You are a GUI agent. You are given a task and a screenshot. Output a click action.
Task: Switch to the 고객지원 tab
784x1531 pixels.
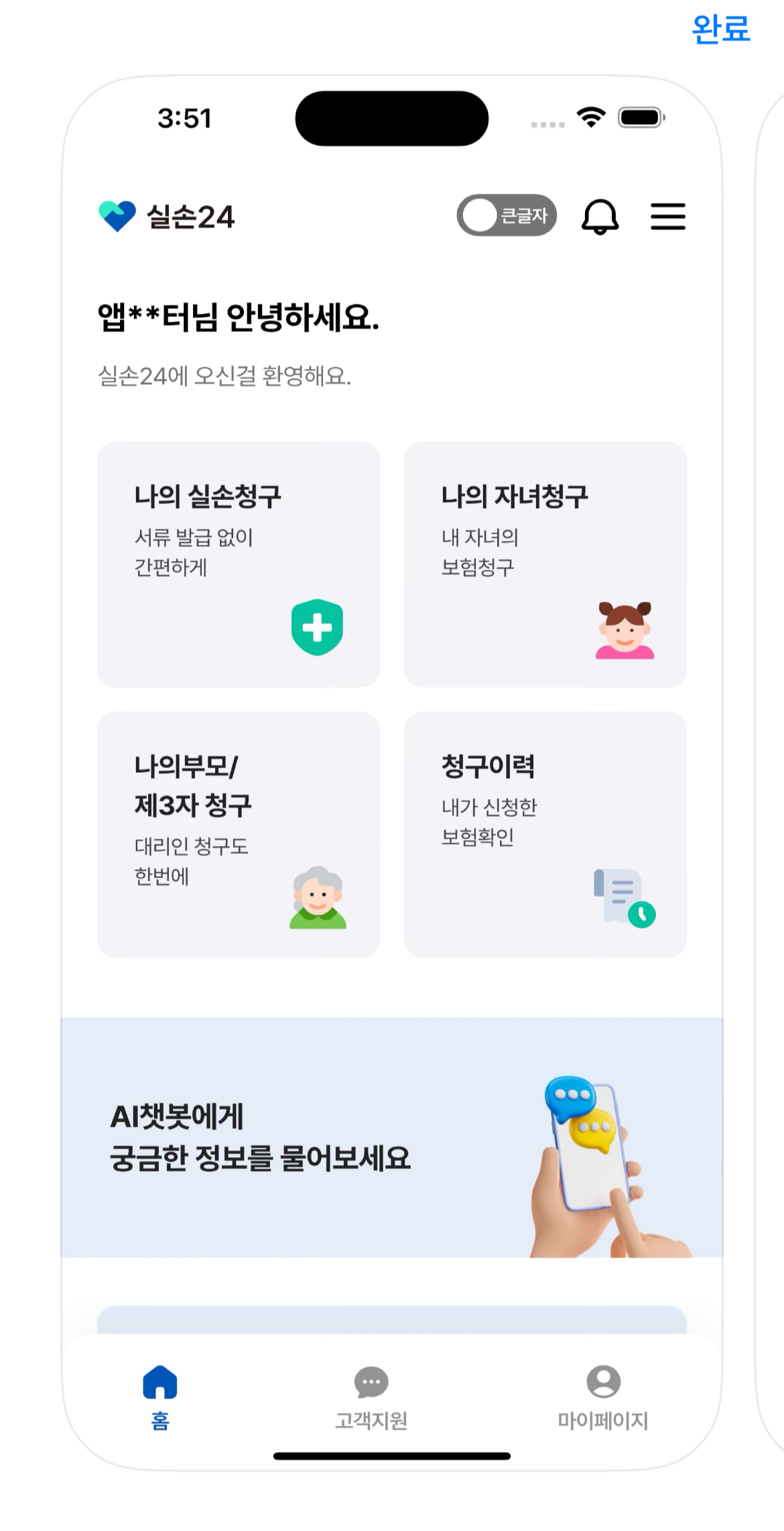click(x=372, y=1411)
